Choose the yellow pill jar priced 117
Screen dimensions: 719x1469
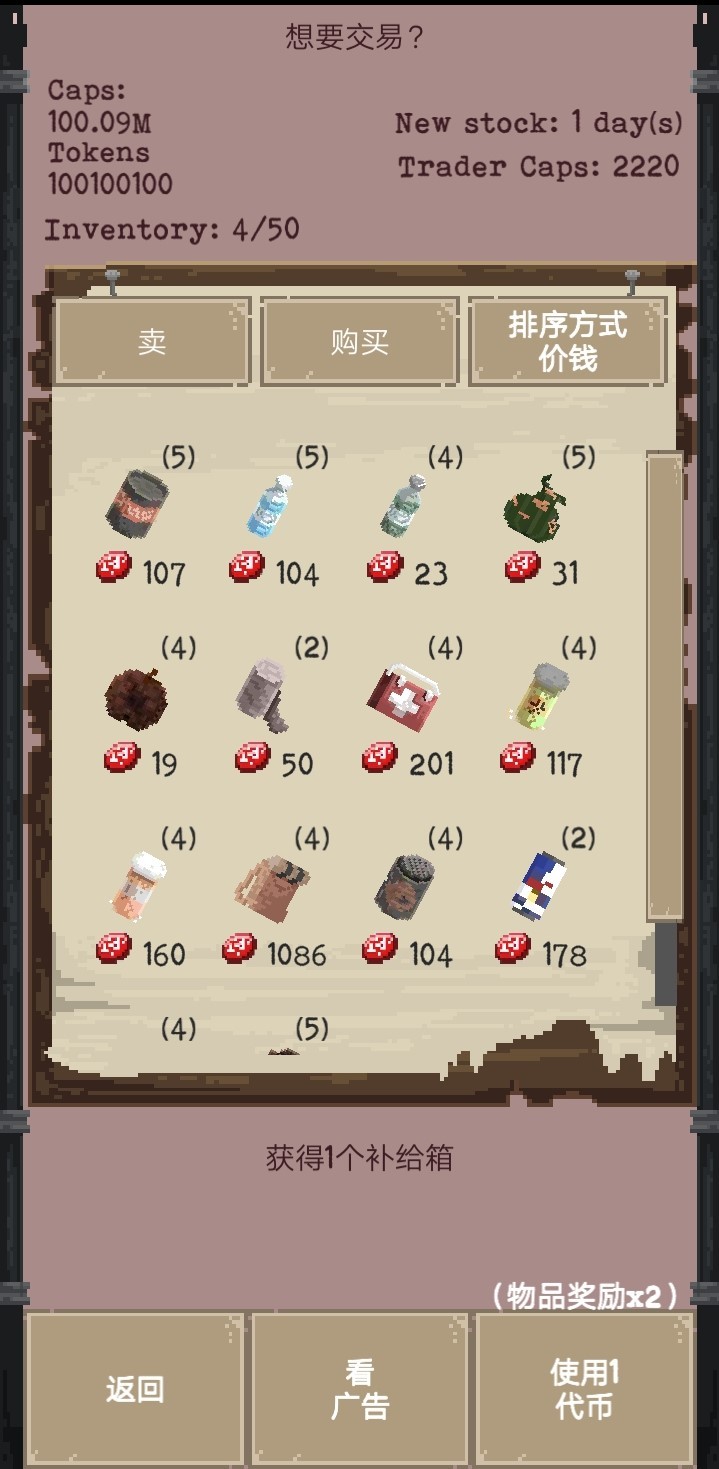click(540, 695)
